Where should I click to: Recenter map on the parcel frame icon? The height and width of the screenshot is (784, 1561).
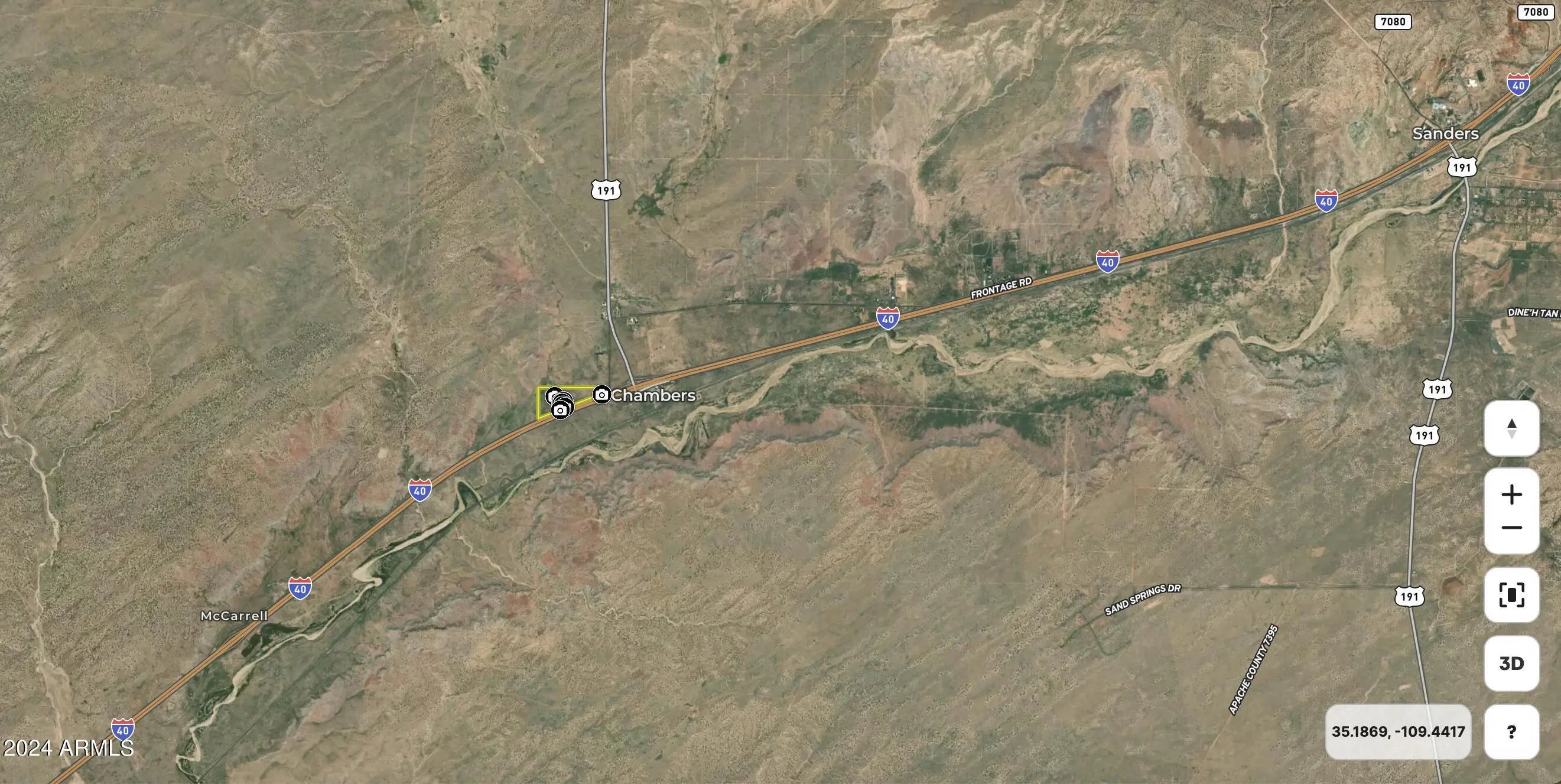(x=1511, y=595)
